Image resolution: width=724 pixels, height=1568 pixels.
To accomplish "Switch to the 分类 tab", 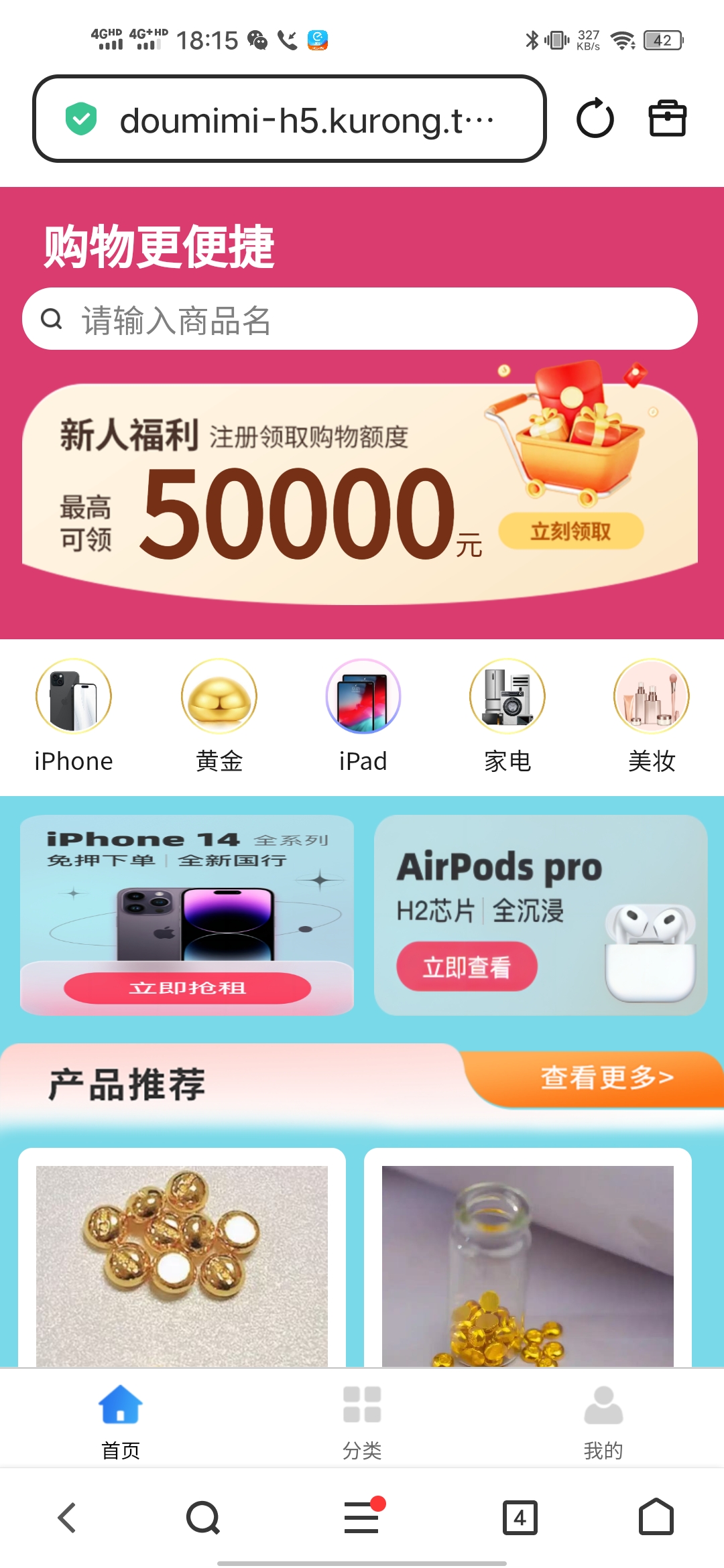I will 362,1418.
